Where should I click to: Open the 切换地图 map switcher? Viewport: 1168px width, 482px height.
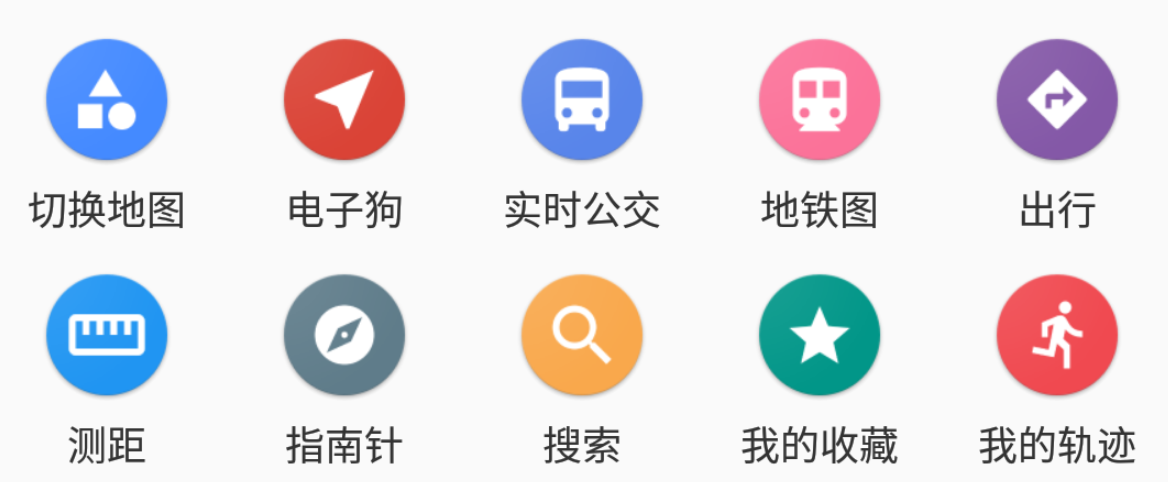[106, 100]
